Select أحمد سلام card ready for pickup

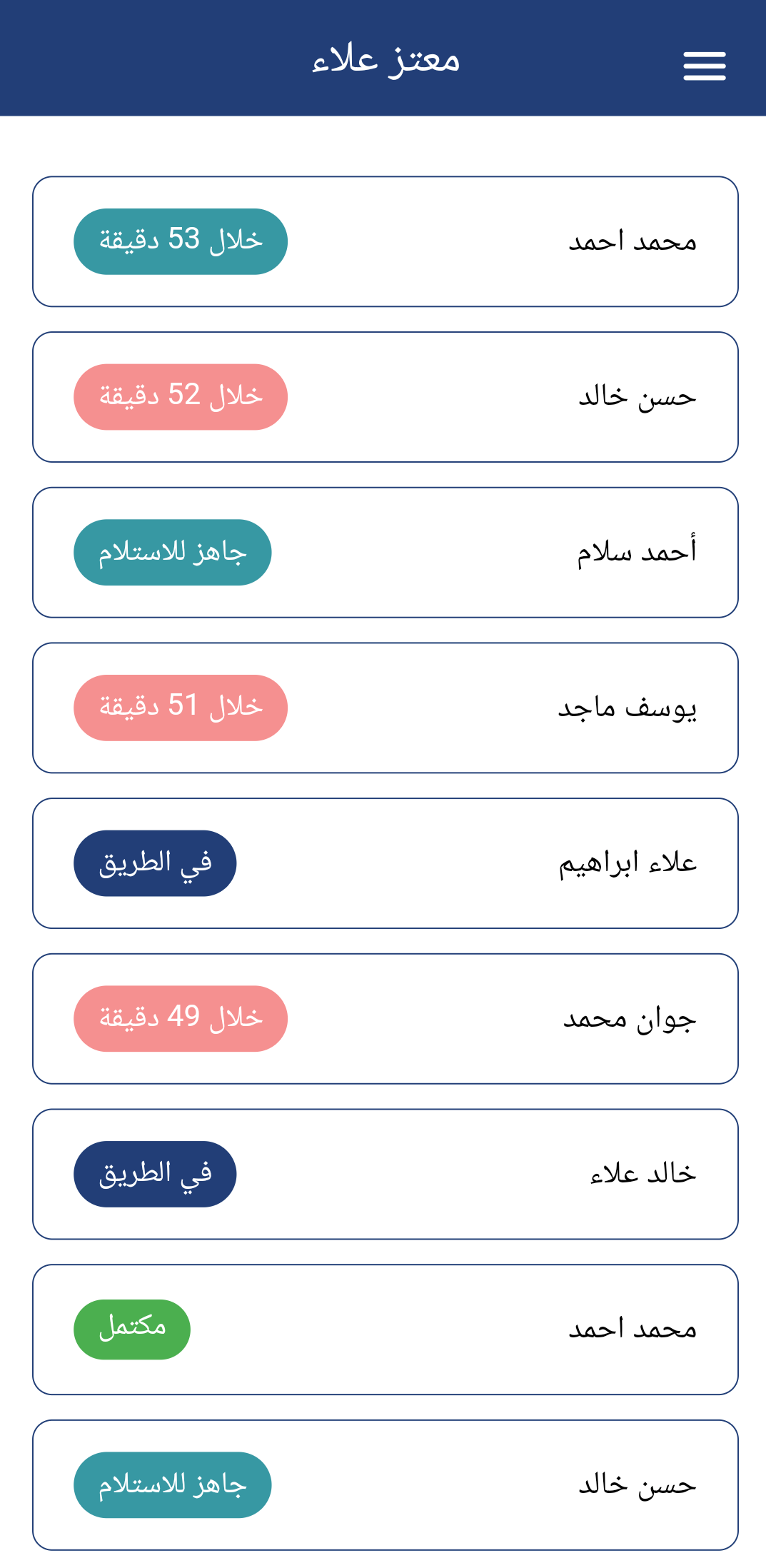coord(385,553)
